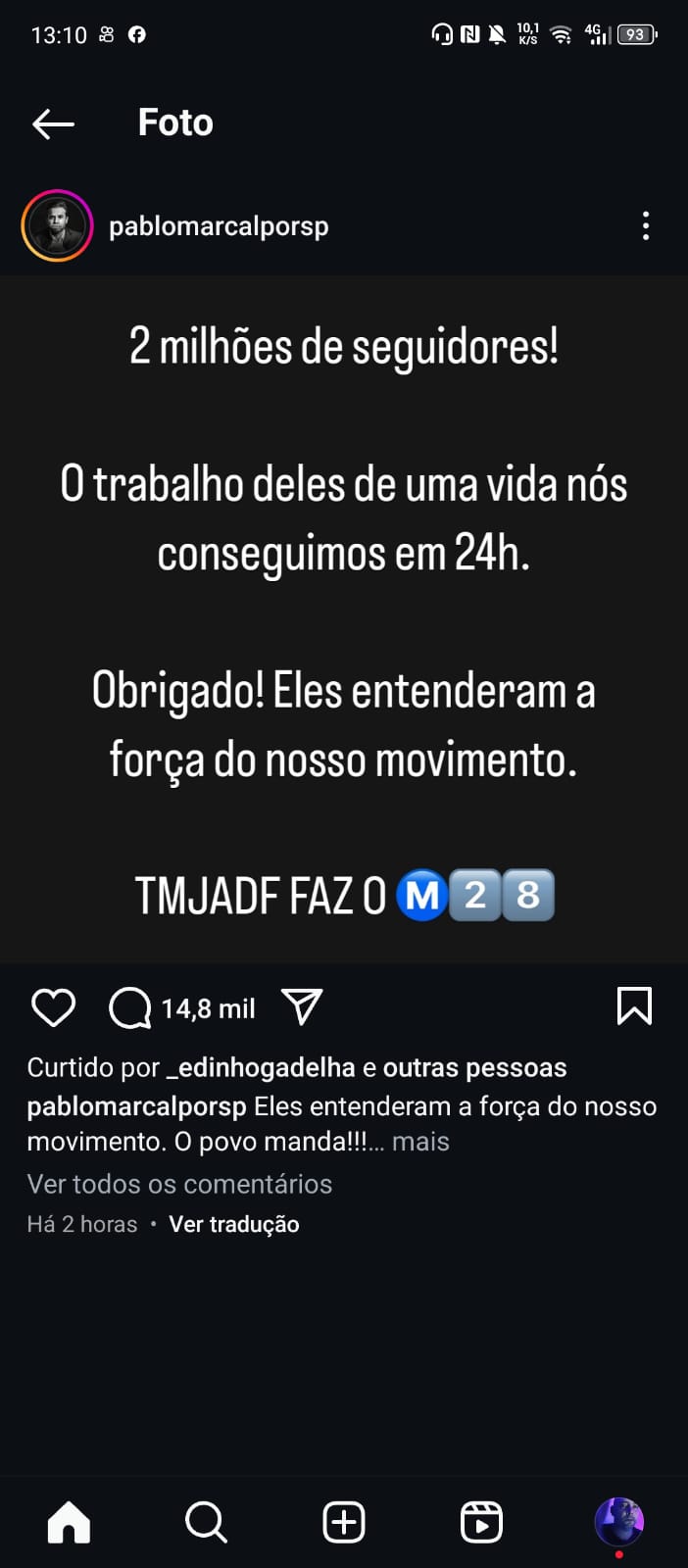
Task: Go back from the Foto screen
Action: pyautogui.click(x=53, y=123)
